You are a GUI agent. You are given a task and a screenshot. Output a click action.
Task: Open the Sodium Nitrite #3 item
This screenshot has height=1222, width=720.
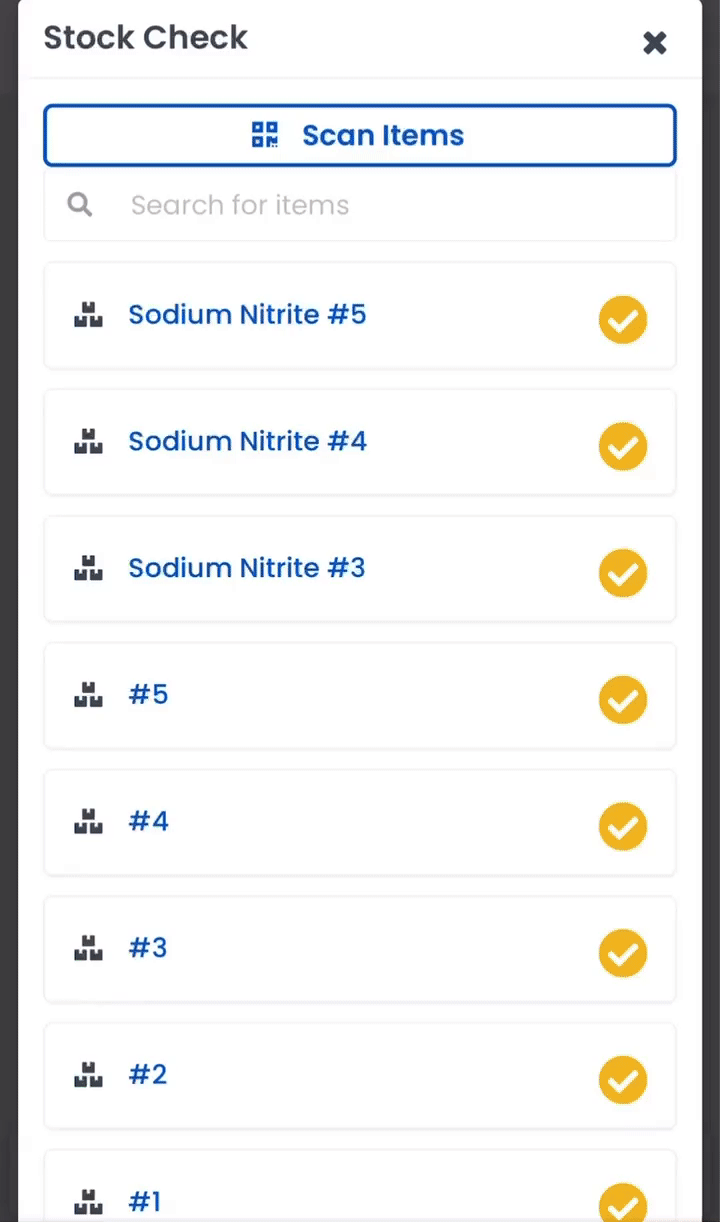[x=247, y=568]
